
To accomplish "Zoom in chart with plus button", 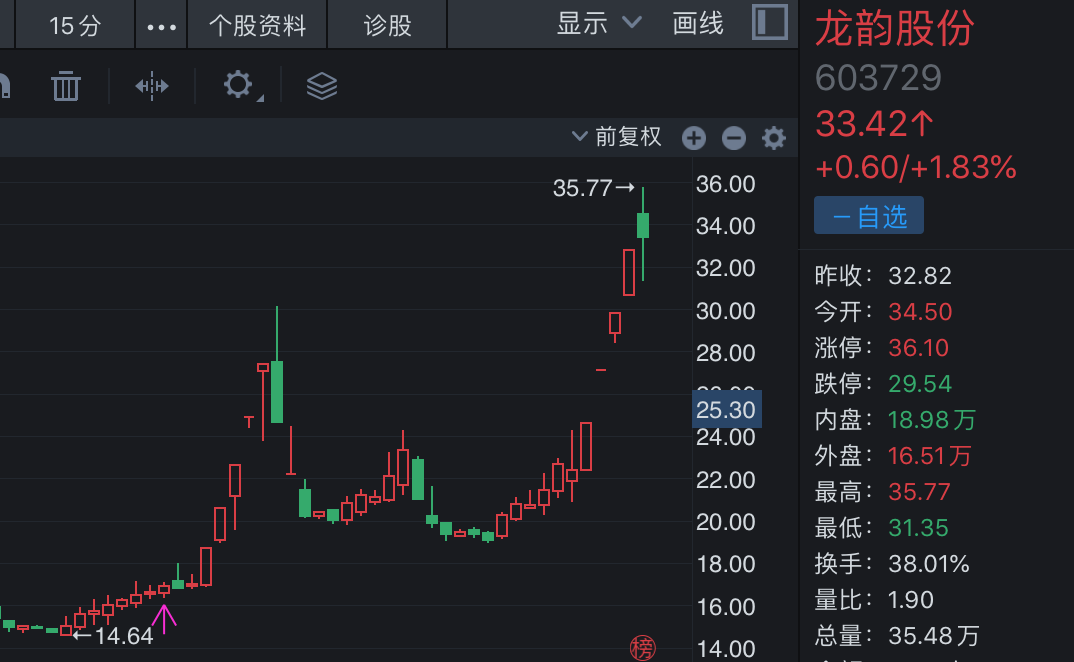I will (x=694, y=138).
